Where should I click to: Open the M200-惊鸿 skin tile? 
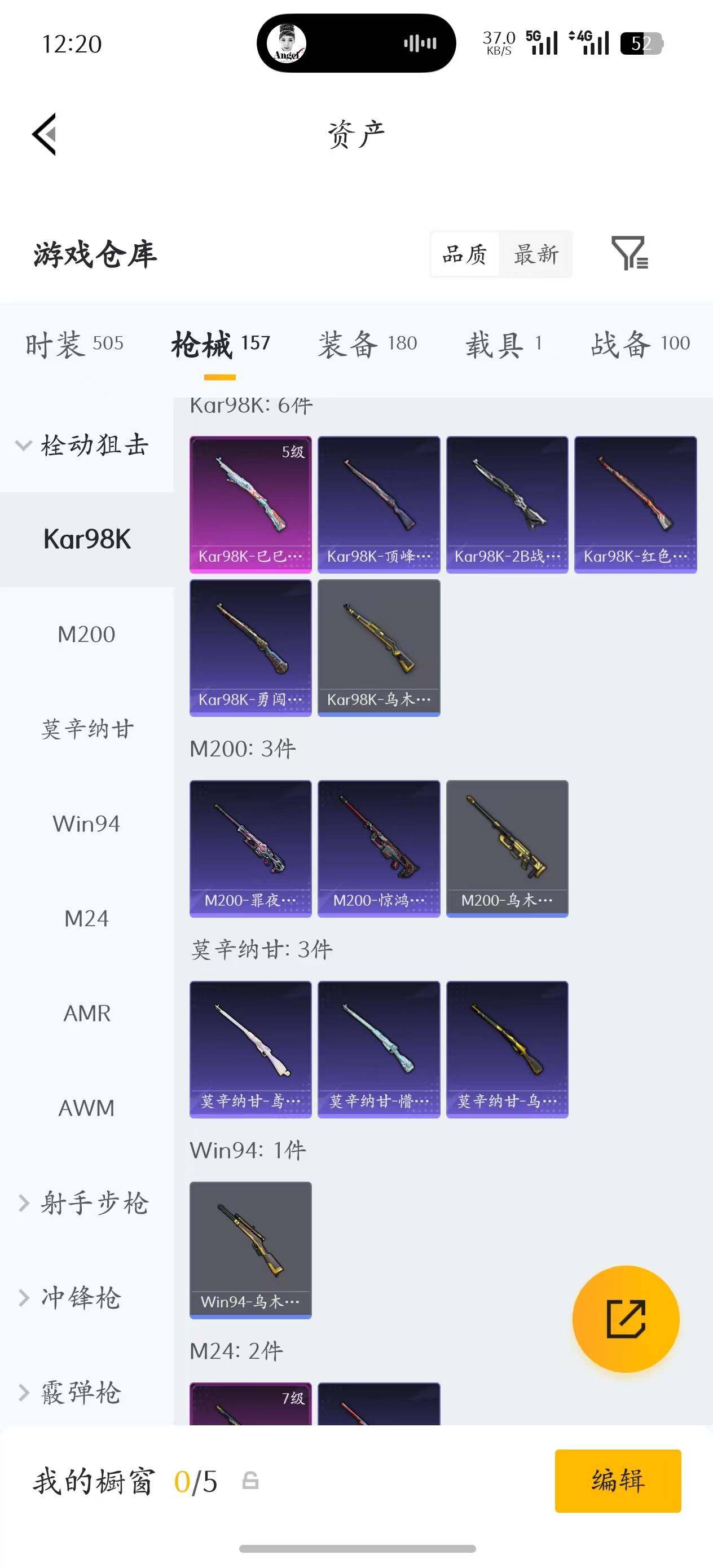[x=378, y=848]
